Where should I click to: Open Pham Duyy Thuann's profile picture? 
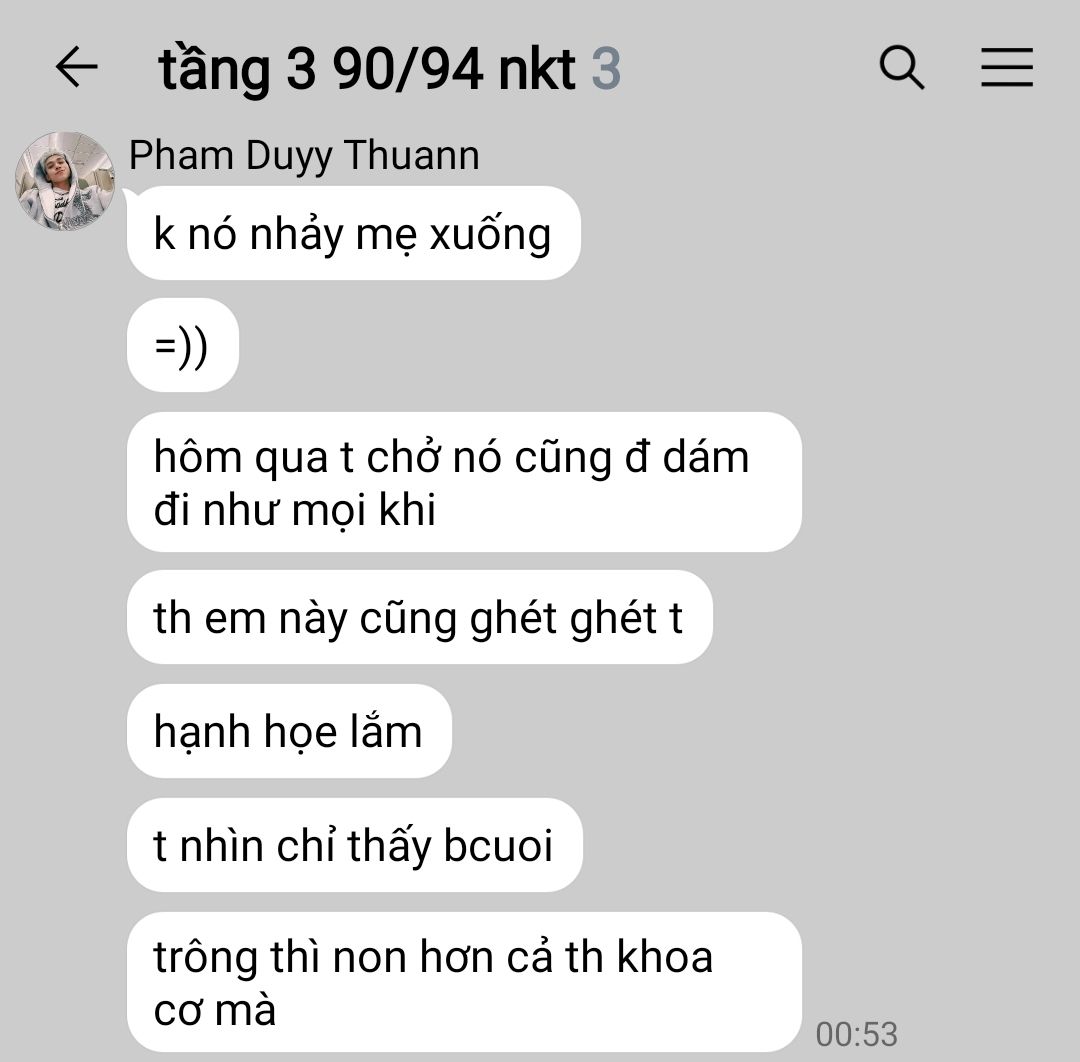coord(65,181)
